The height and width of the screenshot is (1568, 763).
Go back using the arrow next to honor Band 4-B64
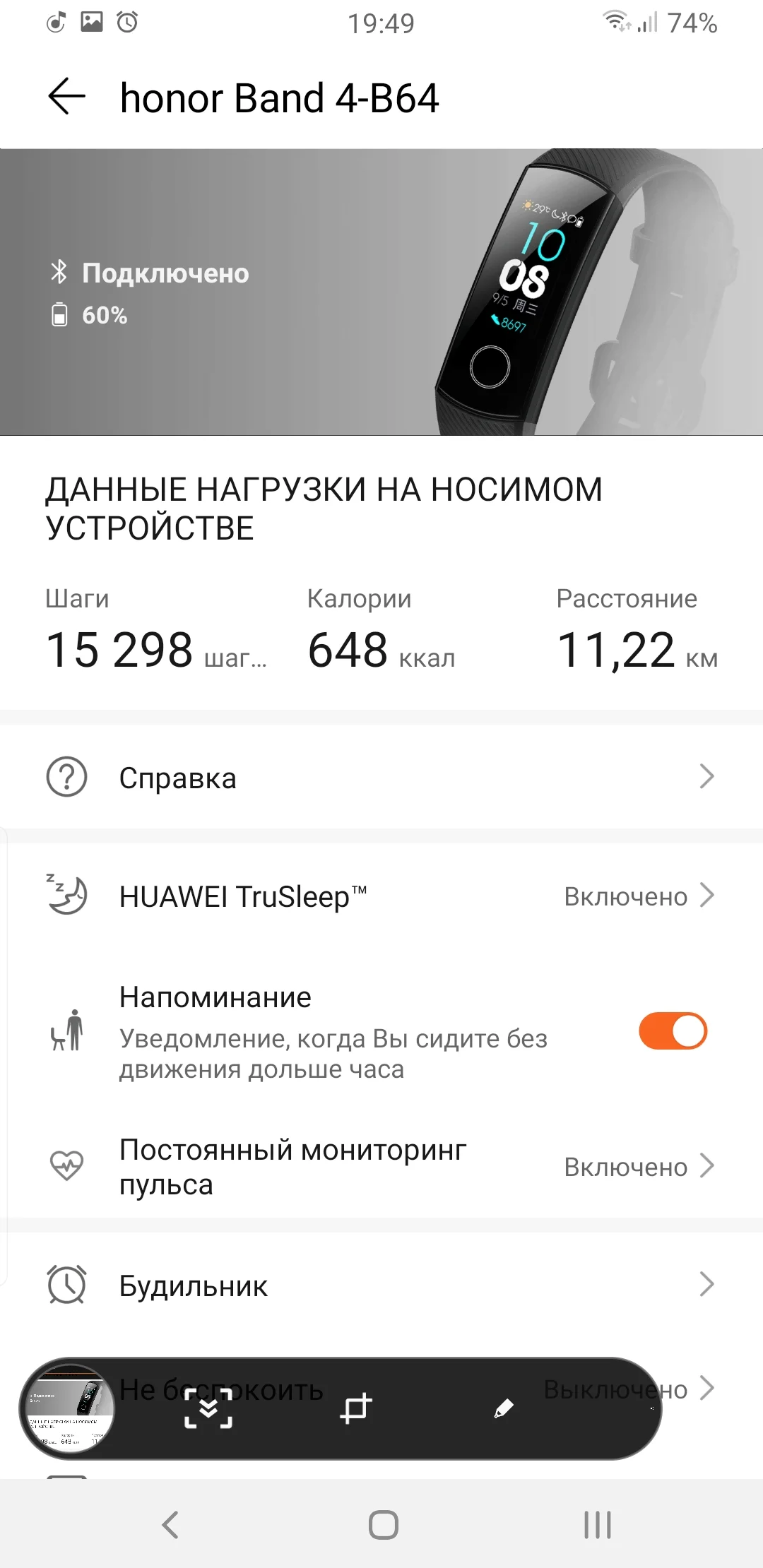66,97
